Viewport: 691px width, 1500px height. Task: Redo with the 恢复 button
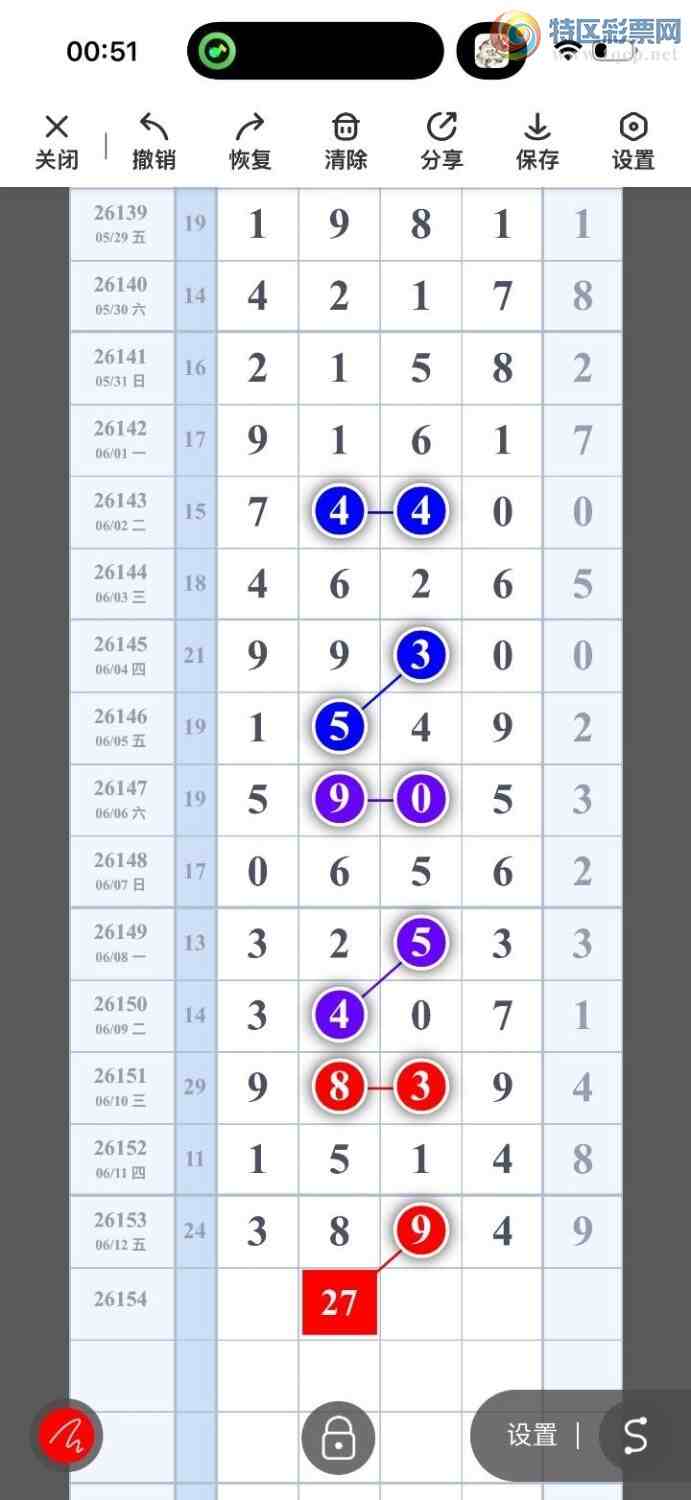[250, 141]
